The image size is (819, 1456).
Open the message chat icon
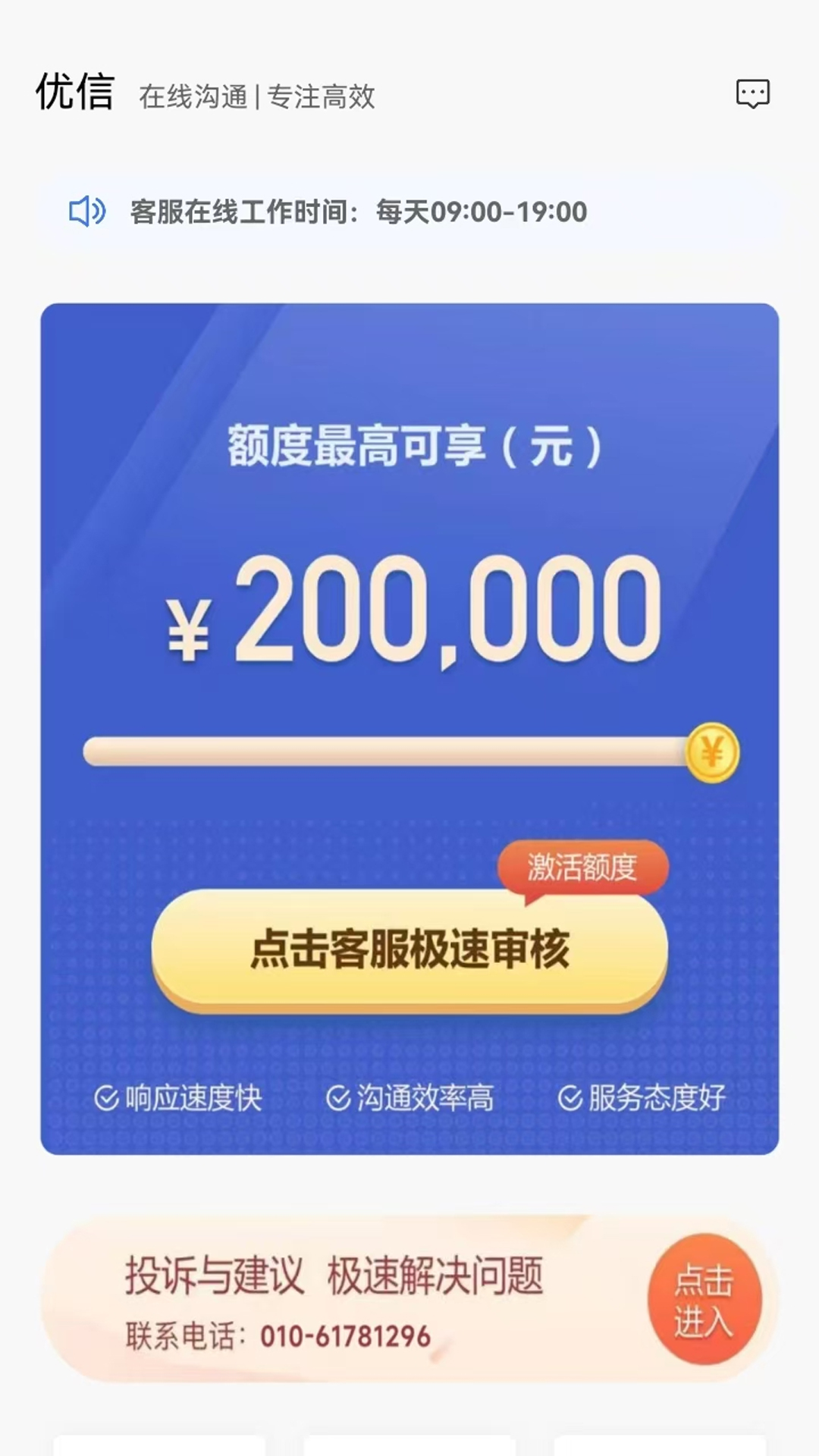click(752, 94)
